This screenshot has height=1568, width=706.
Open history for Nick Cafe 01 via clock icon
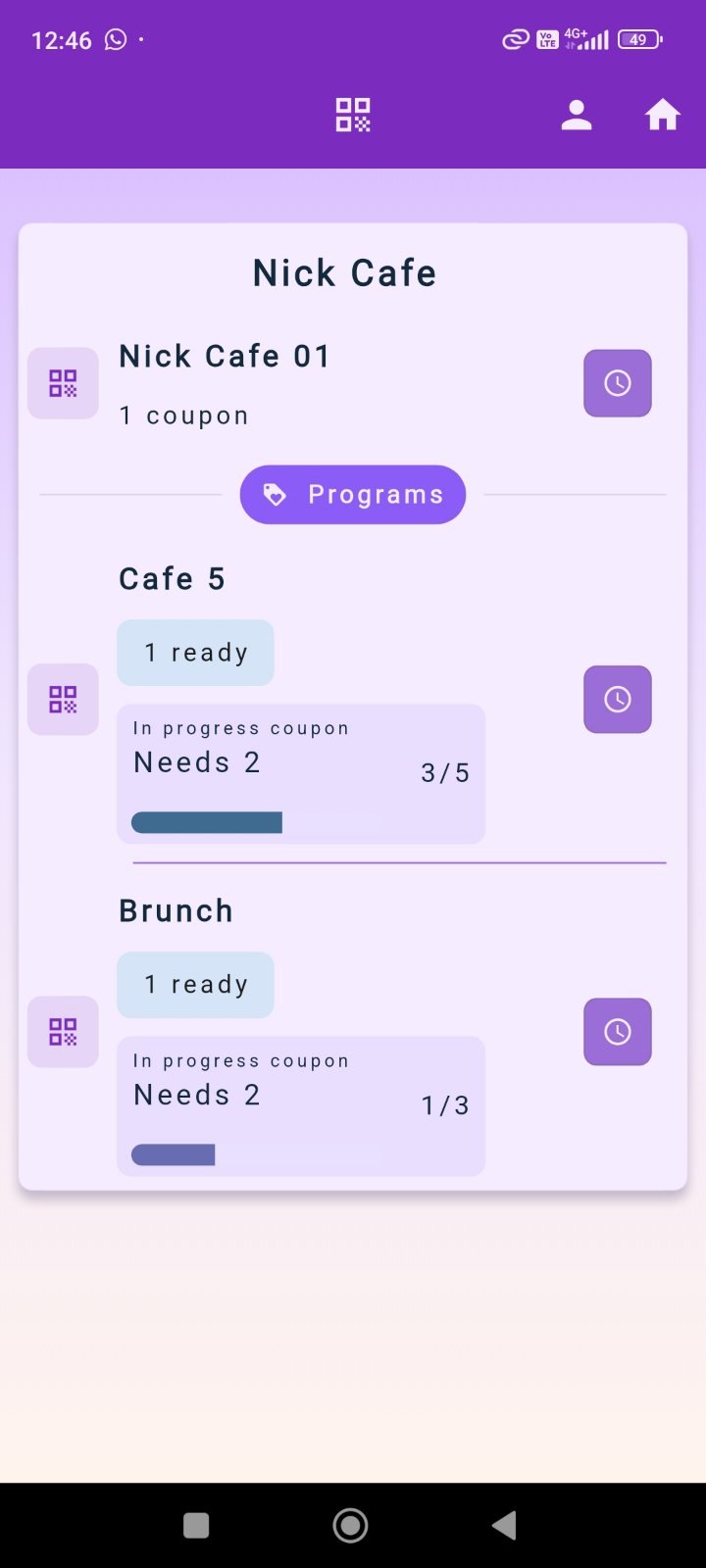pyautogui.click(x=617, y=383)
